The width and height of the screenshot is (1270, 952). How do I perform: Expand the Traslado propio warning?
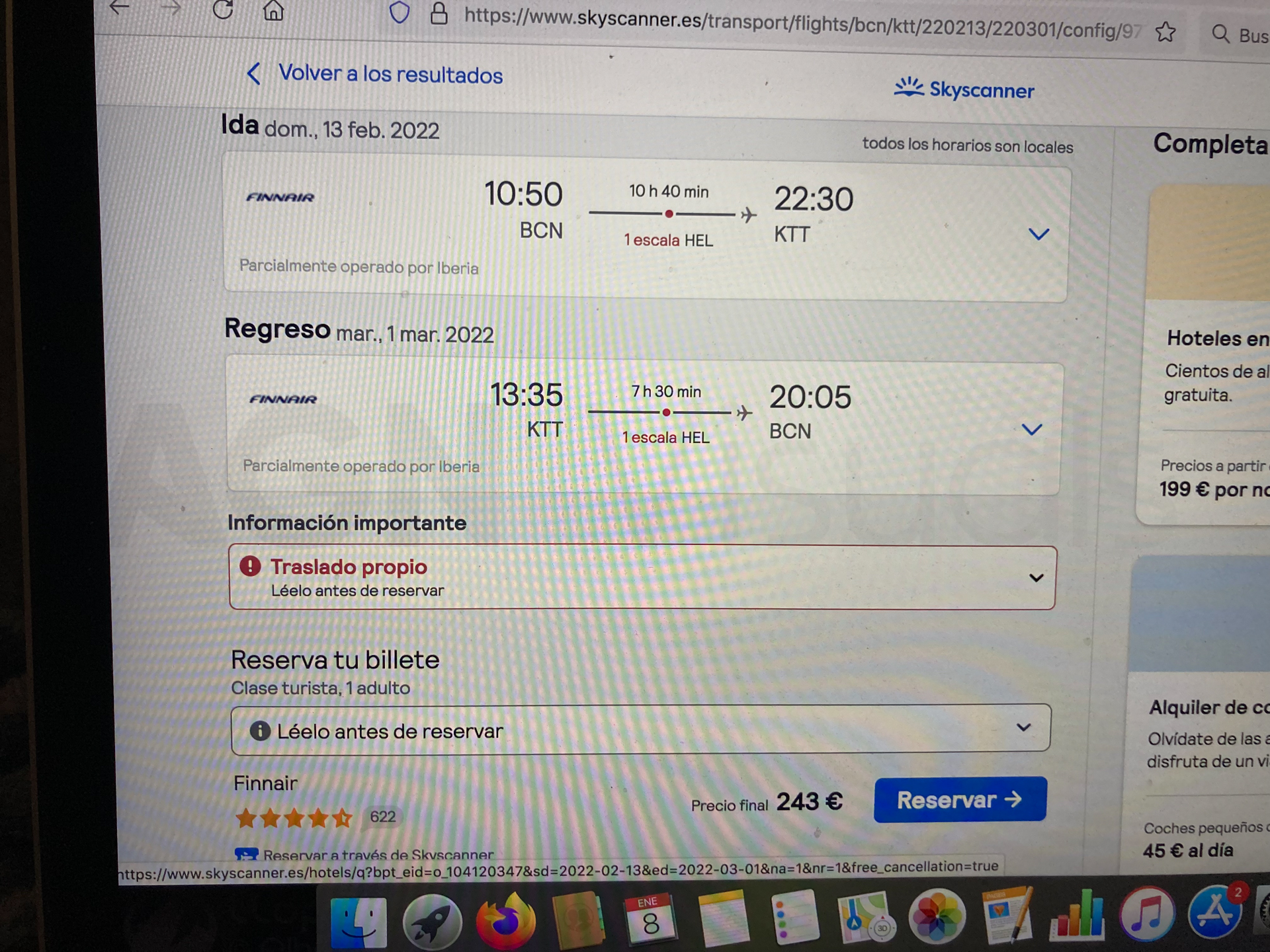1036,578
